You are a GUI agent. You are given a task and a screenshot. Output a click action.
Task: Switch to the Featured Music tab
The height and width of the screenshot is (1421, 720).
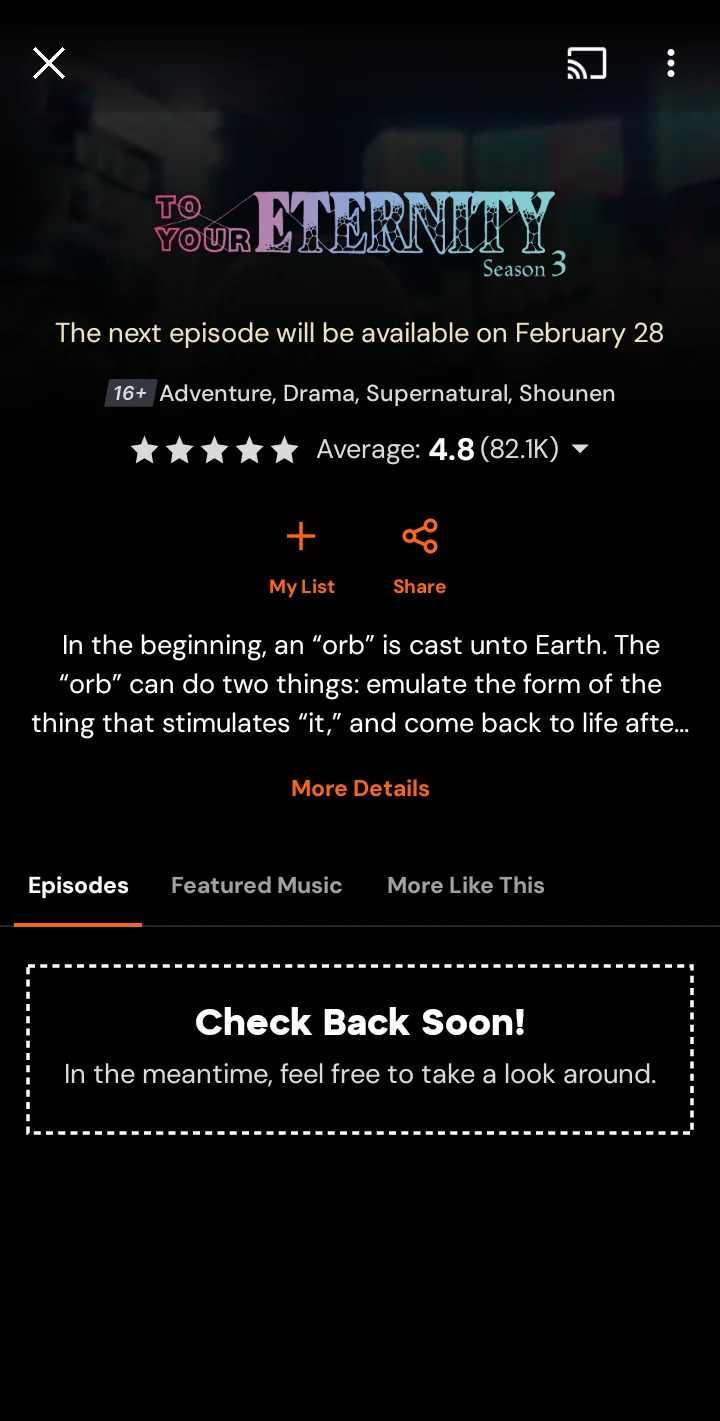(x=256, y=885)
